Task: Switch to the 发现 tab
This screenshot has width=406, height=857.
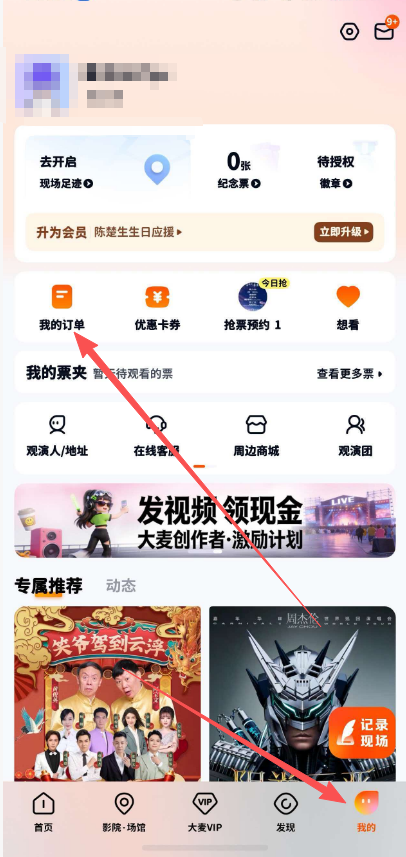Action: pyautogui.click(x=285, y=812)
